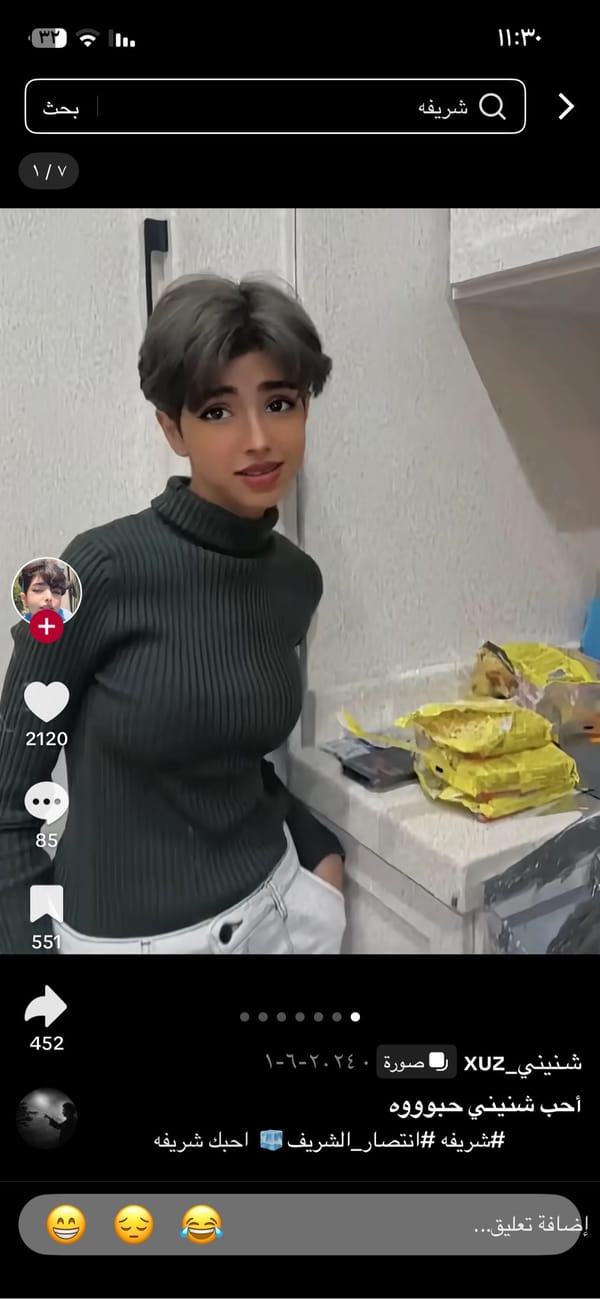600x1299 pixels.
Task: Open the شنيني_XUZ username
Action: click(x=523, y=1063)
